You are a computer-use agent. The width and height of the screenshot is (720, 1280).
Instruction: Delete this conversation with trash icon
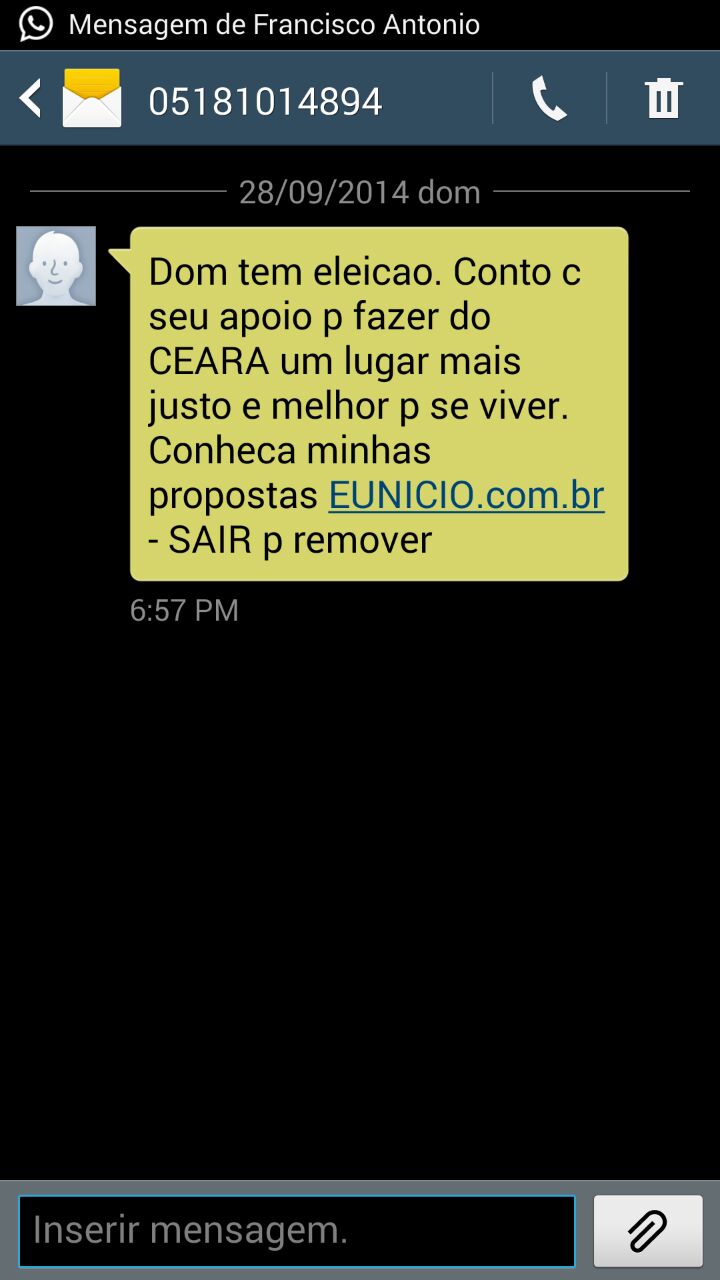click(663, 99)
